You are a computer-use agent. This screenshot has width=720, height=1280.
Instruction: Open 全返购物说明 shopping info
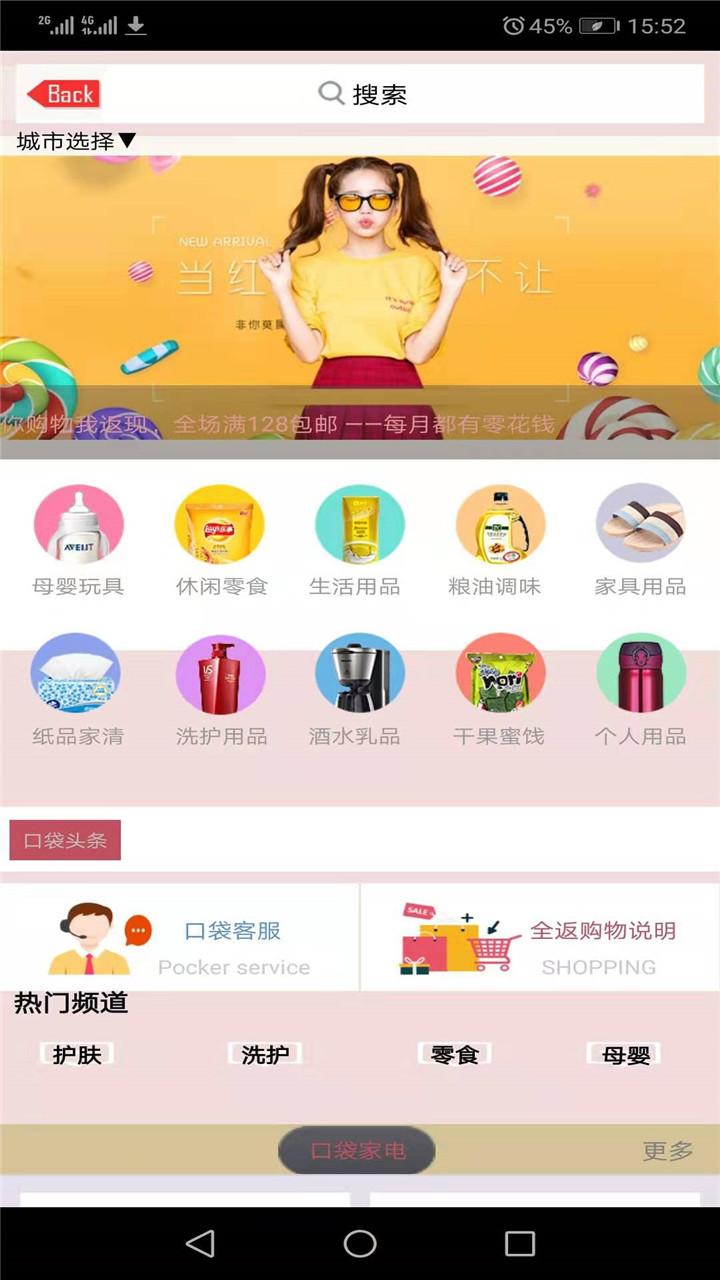[540, 938]
